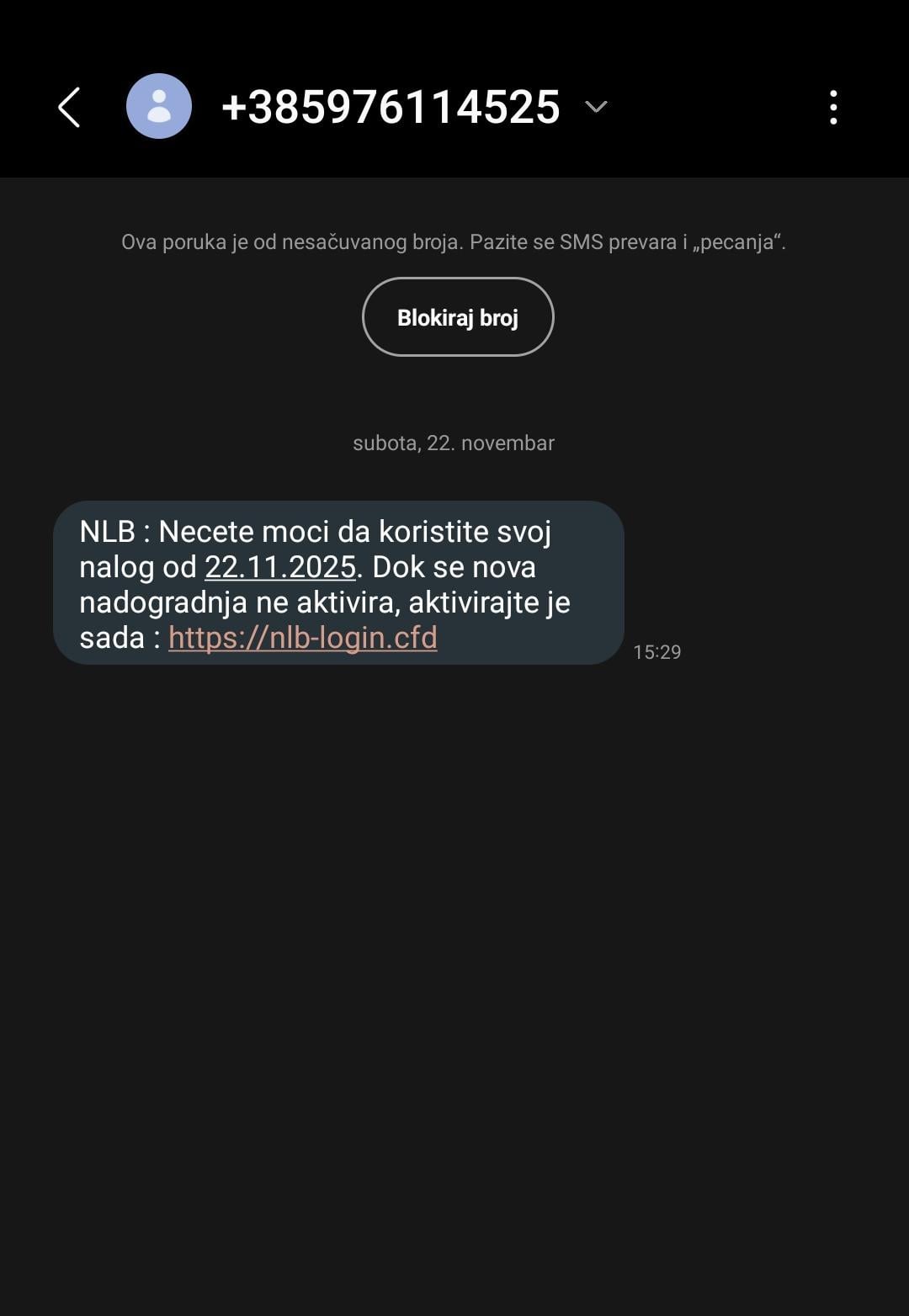Open the three-dot overflow menu
Image resolution: width=909 pixels, height=1316 pixels.
pos(833,107)
